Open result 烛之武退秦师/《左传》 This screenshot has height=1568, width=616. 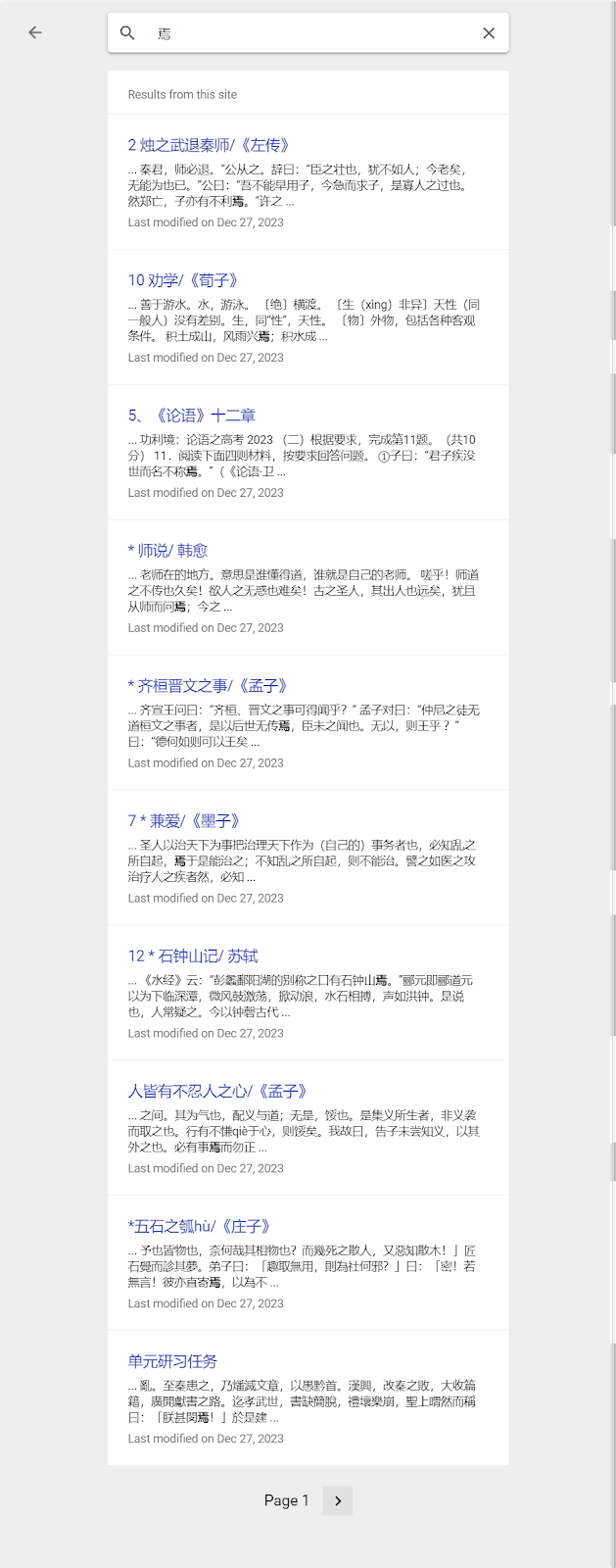pyautogui.click(x=209, y=145)
